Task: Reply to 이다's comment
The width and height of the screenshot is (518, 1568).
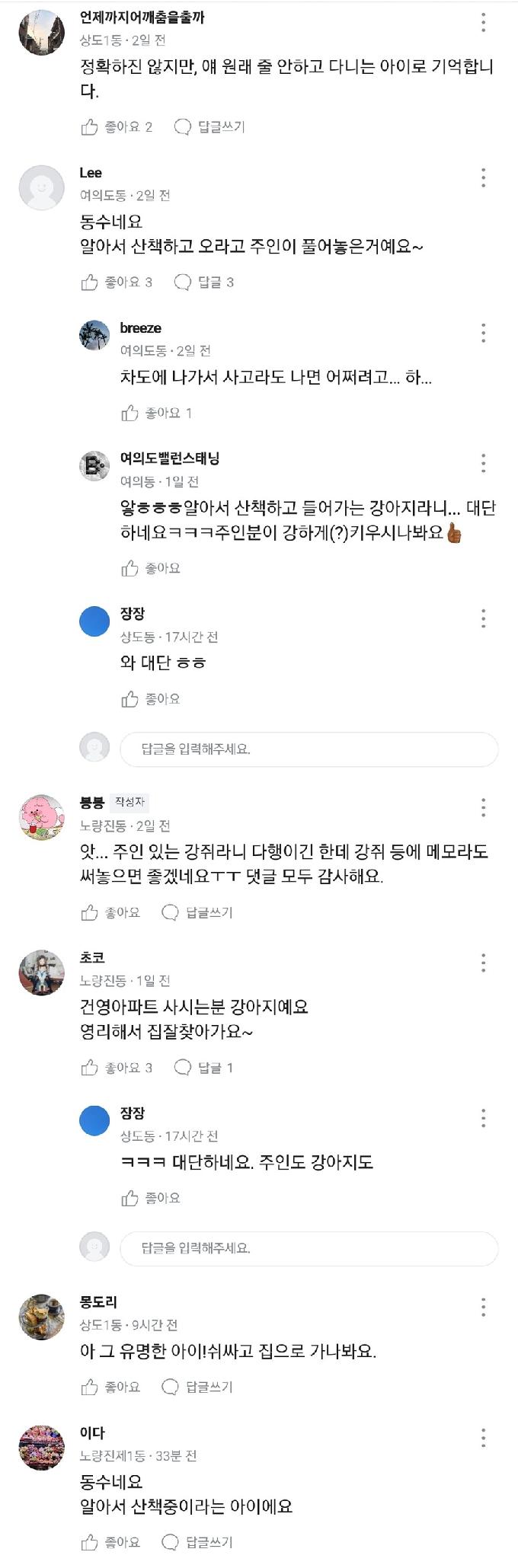Action: pyautogui.click(x=197, y=1542)
